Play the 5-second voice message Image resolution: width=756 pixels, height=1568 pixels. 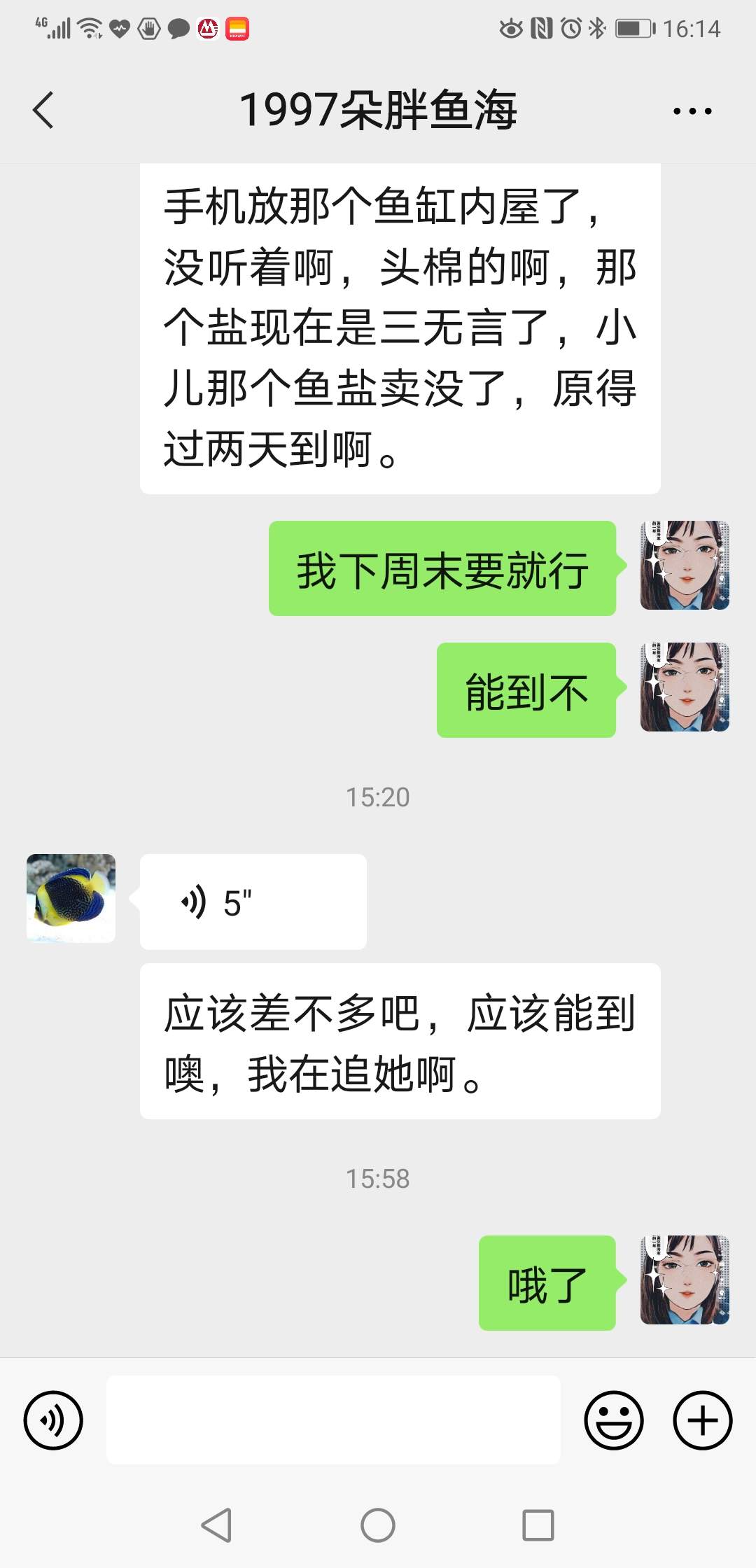[252, 902]
